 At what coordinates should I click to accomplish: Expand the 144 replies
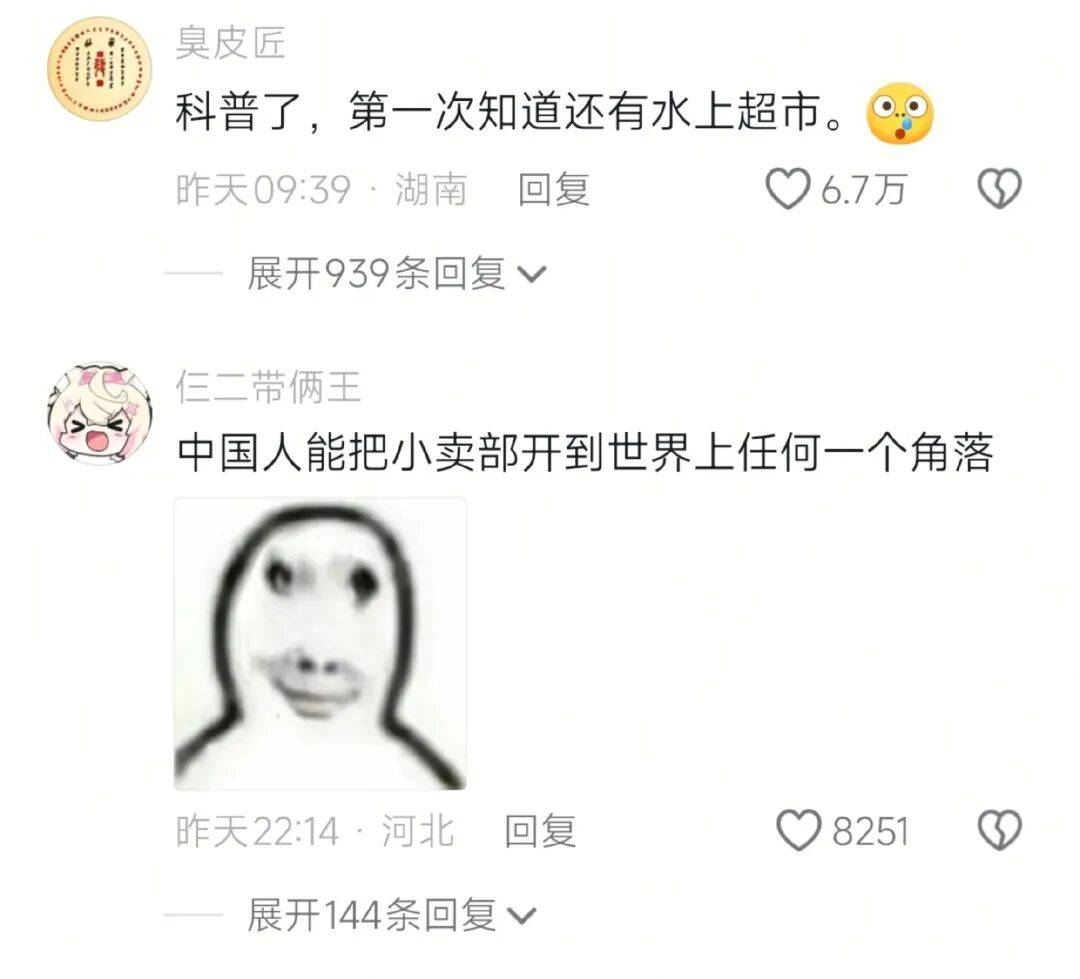point(392,914)
